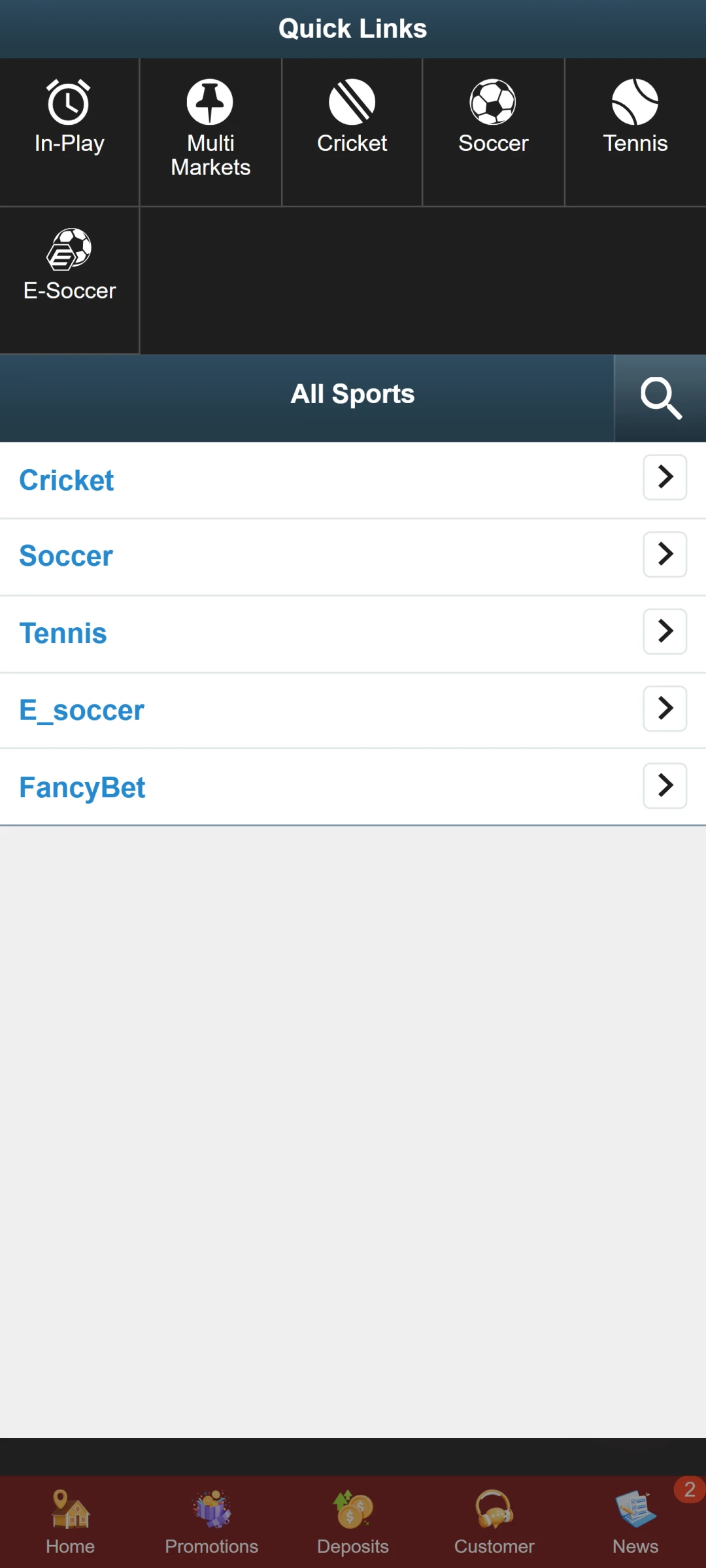Expand the Cricket sports list

point(664,478)
